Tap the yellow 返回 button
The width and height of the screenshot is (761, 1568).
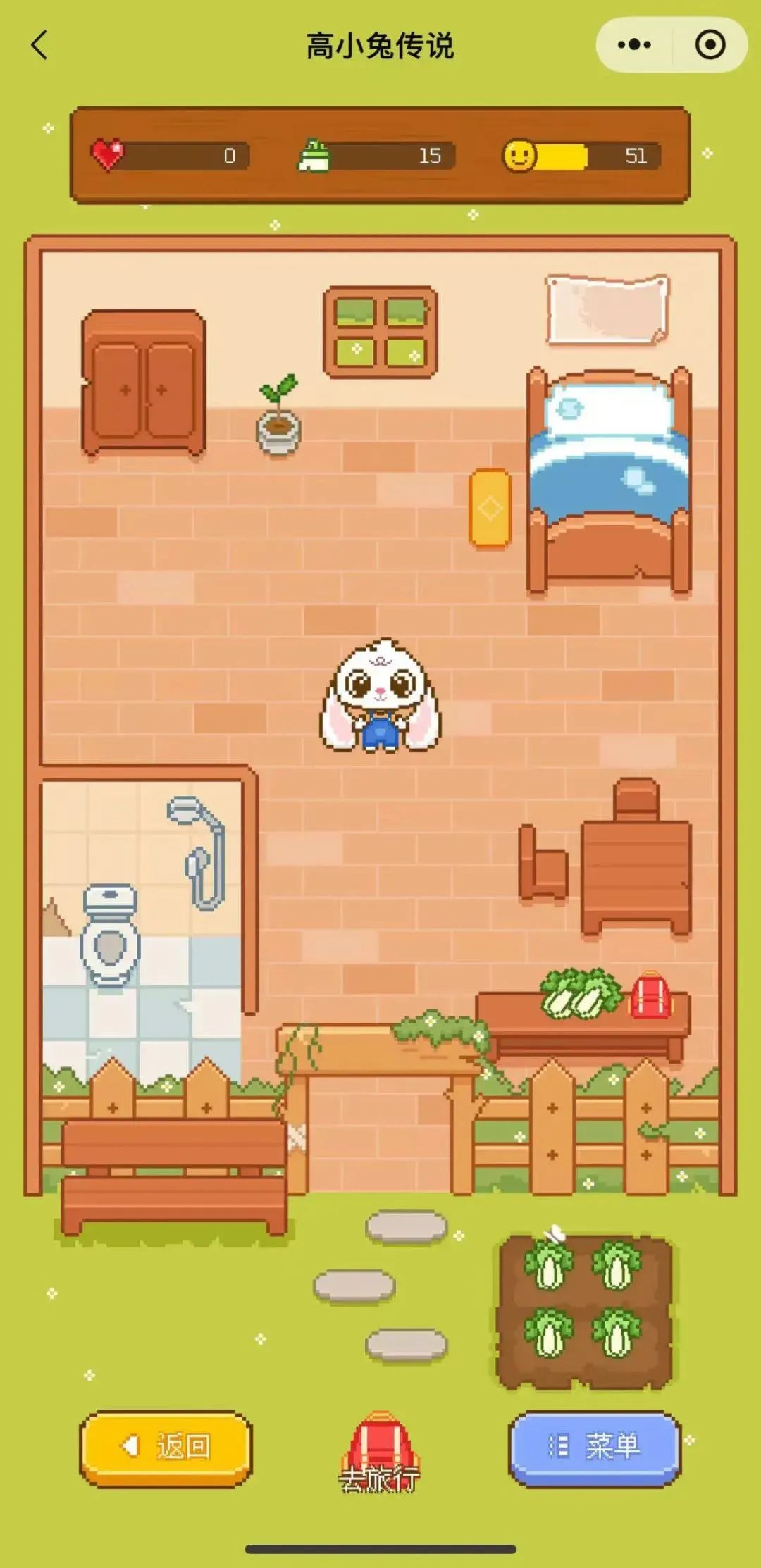166,1447
